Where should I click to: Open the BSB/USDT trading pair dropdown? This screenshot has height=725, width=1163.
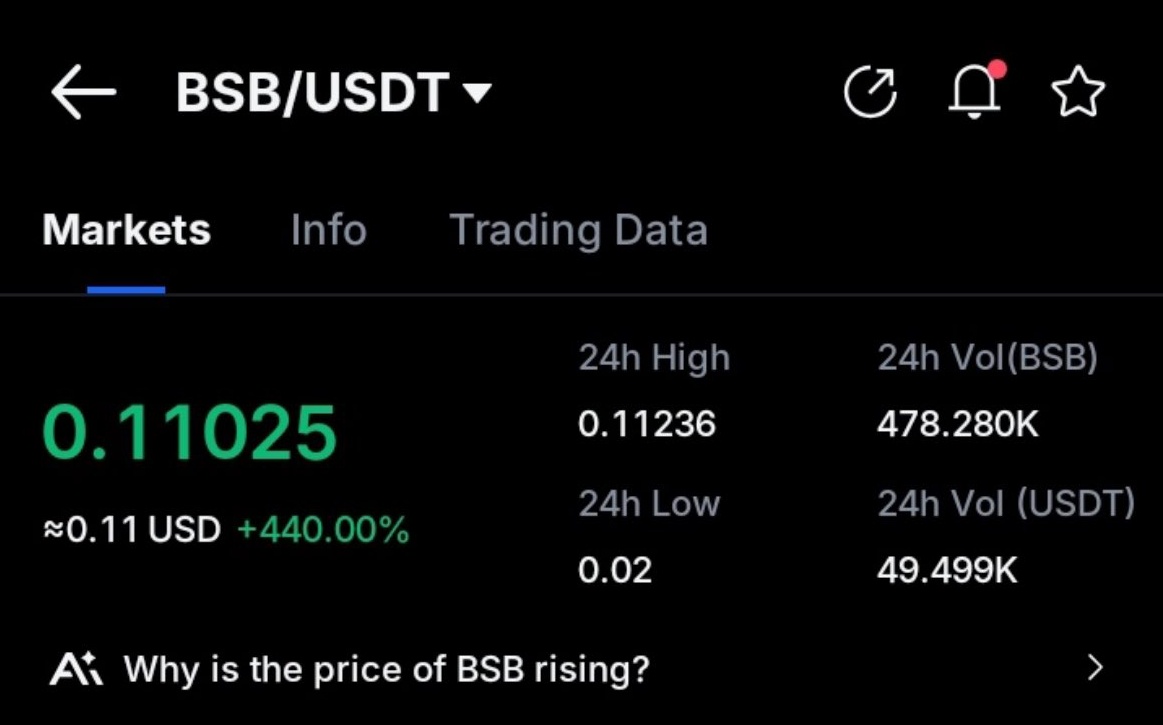pos(333,93)
